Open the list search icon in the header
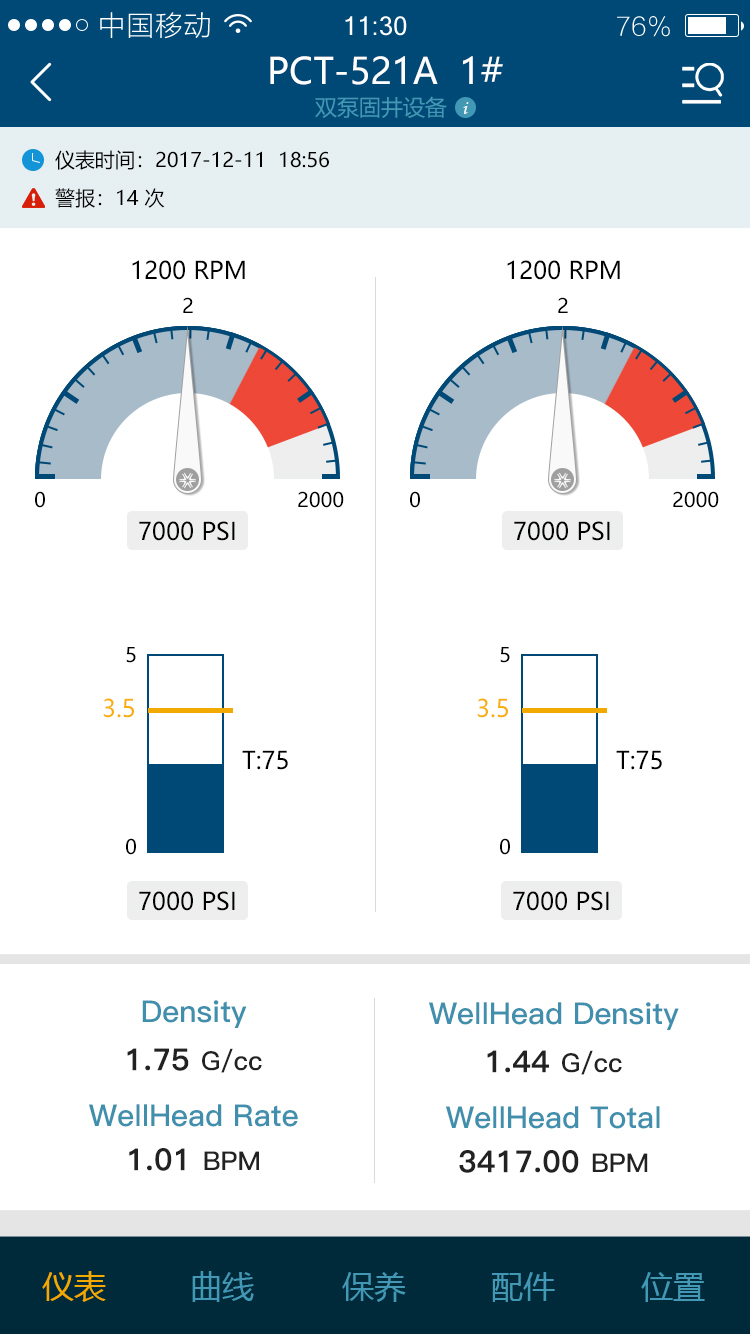 [703, 83]
